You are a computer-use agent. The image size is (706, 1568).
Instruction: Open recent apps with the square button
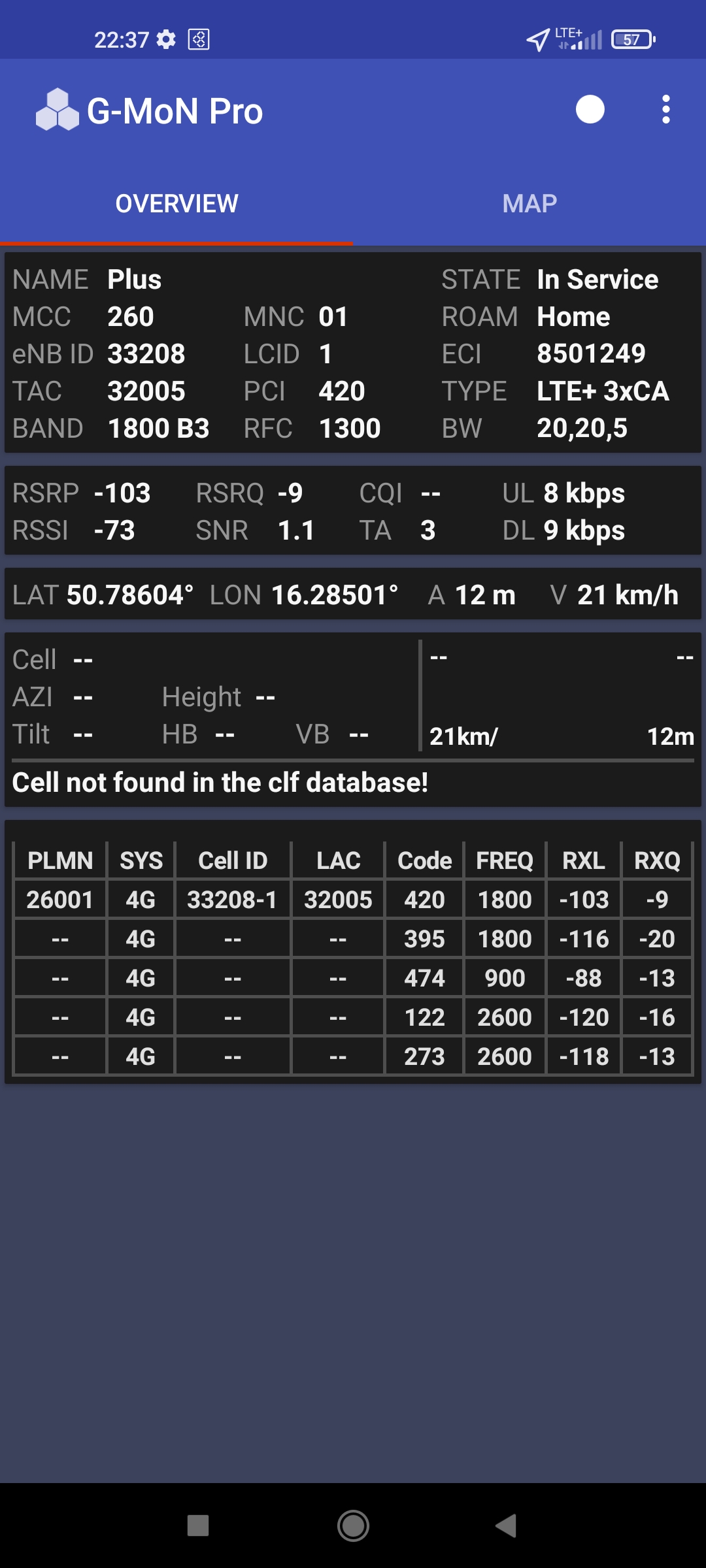(198, 1526)
